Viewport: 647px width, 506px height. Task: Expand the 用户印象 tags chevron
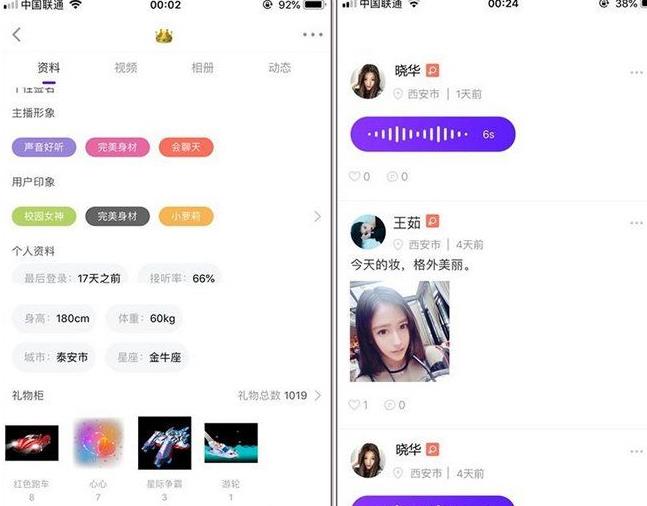click(318, 216)
